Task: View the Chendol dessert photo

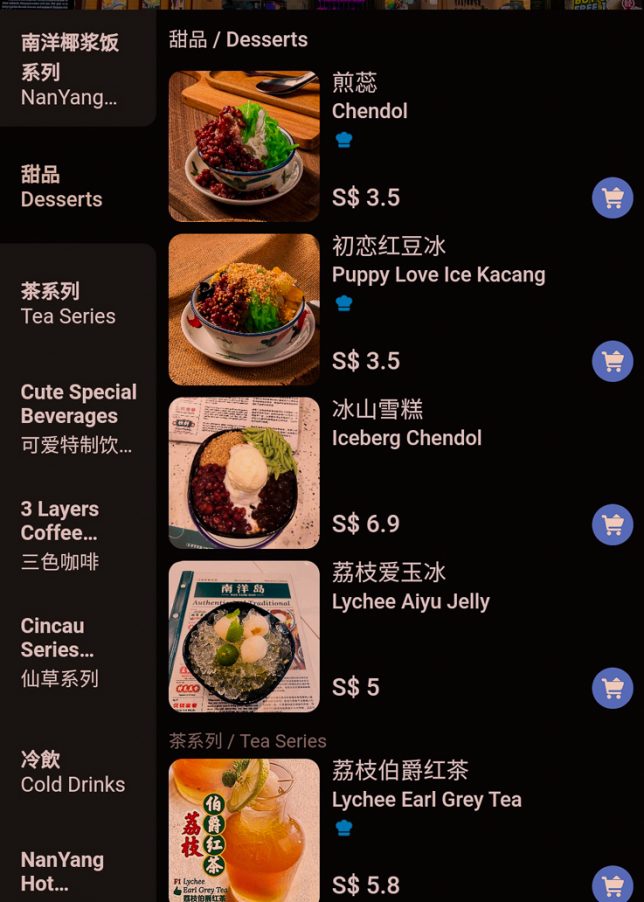Action: pos(244,146)
